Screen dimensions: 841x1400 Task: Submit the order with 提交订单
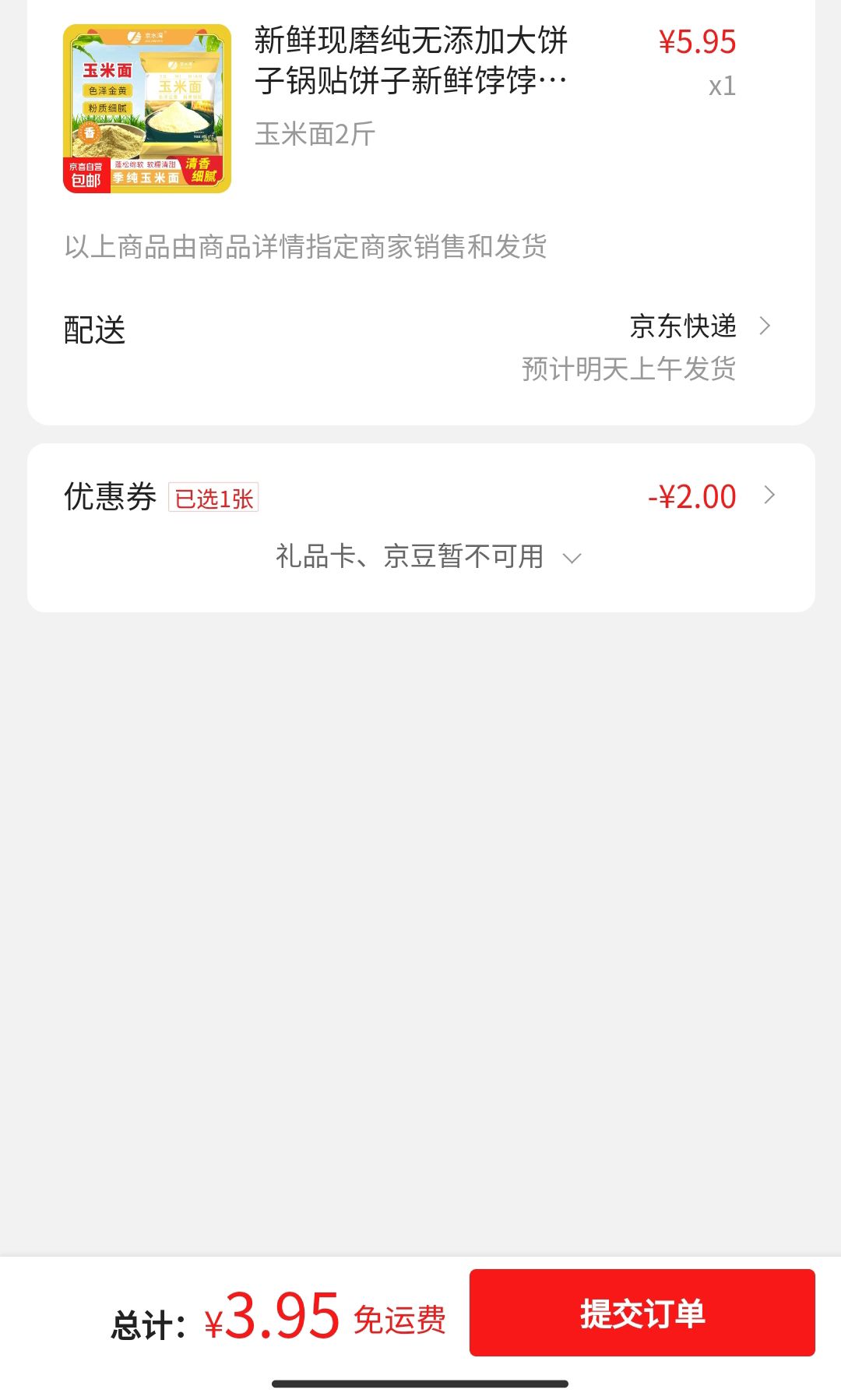(x=642, y=1313)
